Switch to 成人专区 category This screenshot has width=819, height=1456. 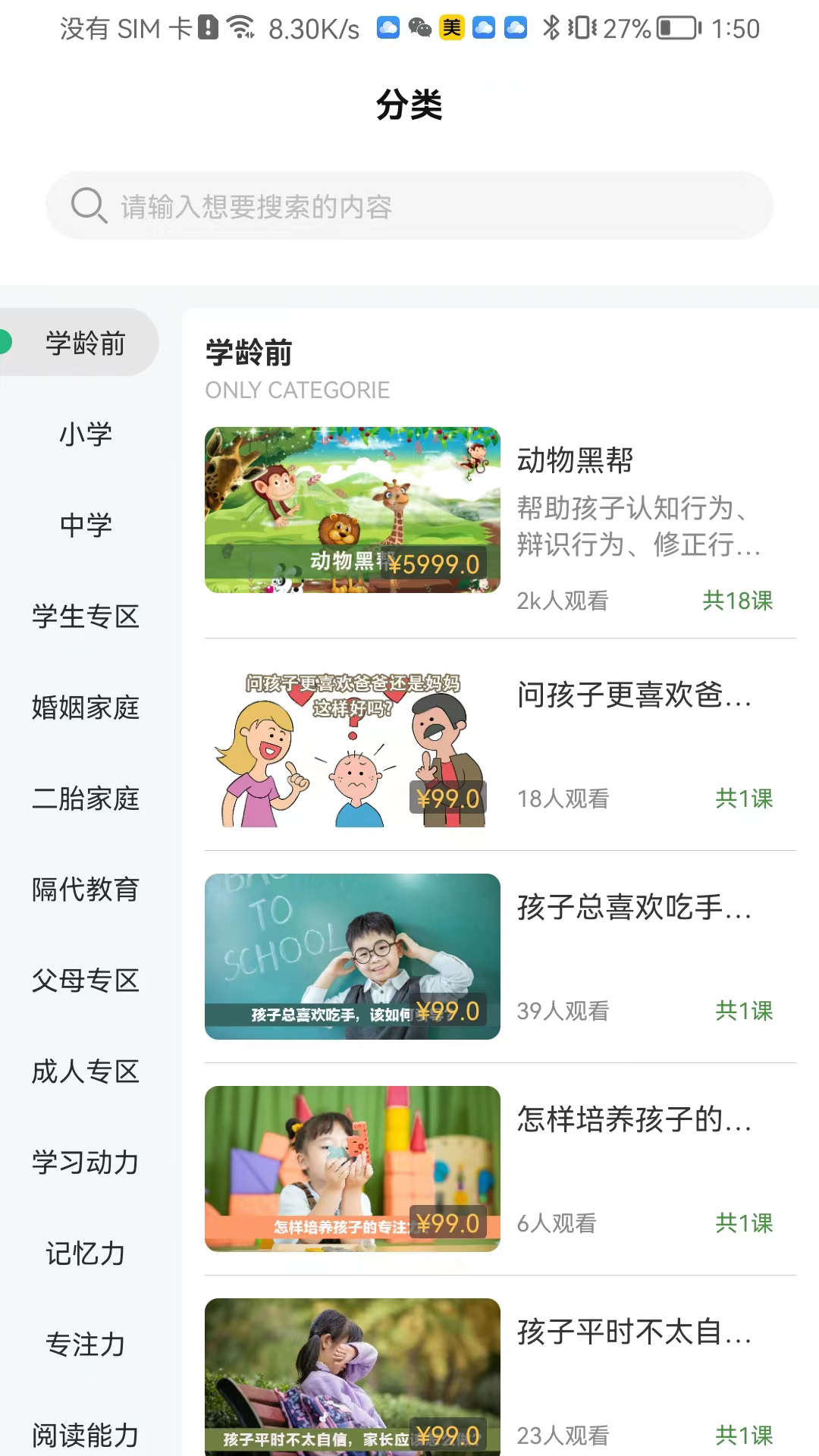(86, 1072)
